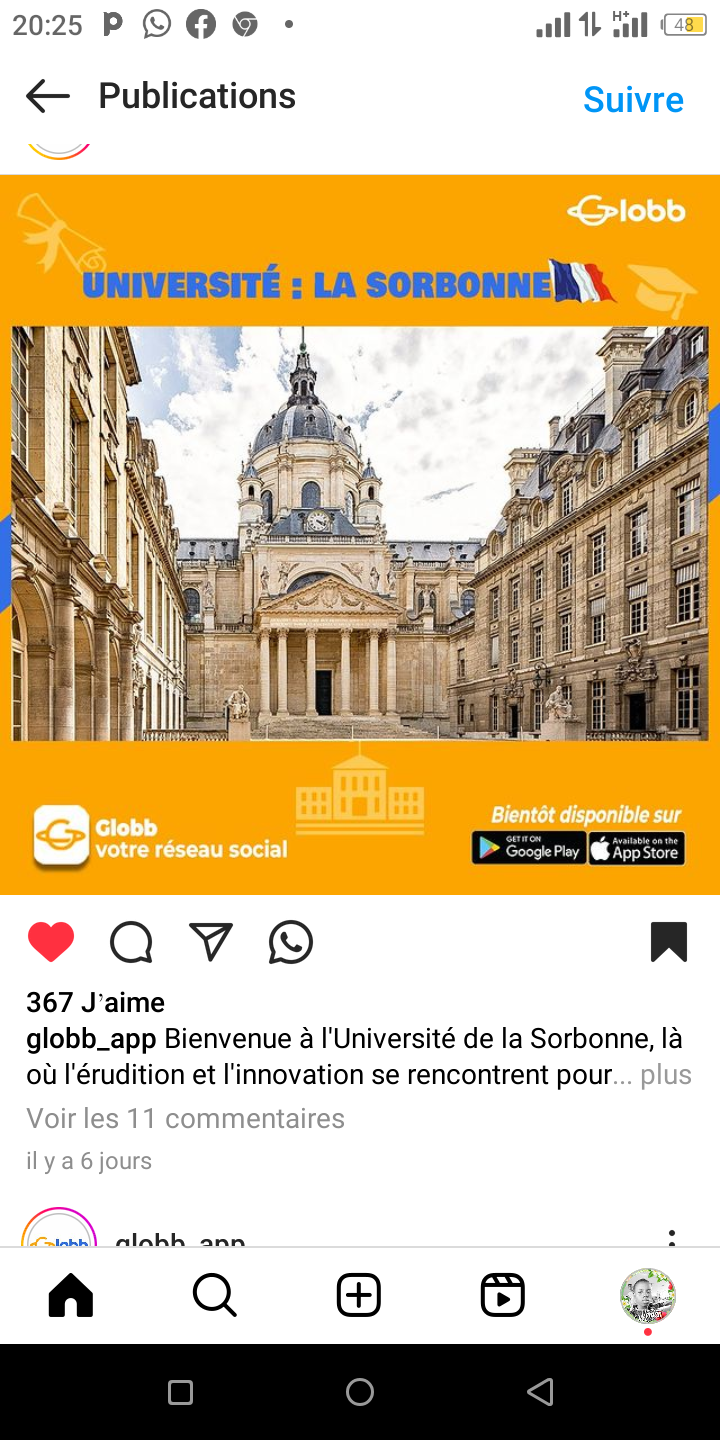This screenshot has height=1440, width=720.
Task: Open the Search tab
Action: (x=214, y=1296)
